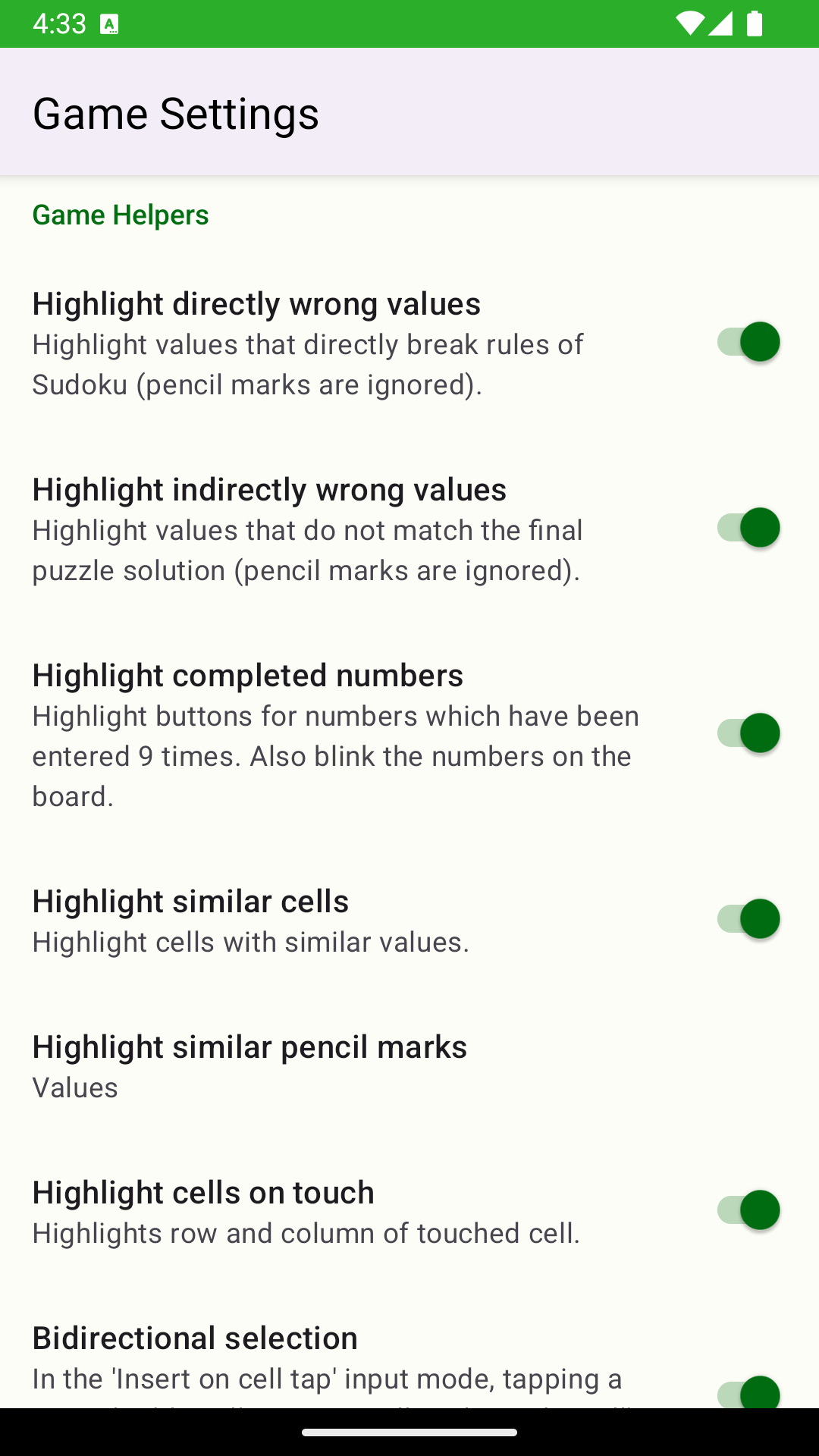Disable Highlight cells on touch
The image size is (819, 1456).
(x=748, y=1210)
